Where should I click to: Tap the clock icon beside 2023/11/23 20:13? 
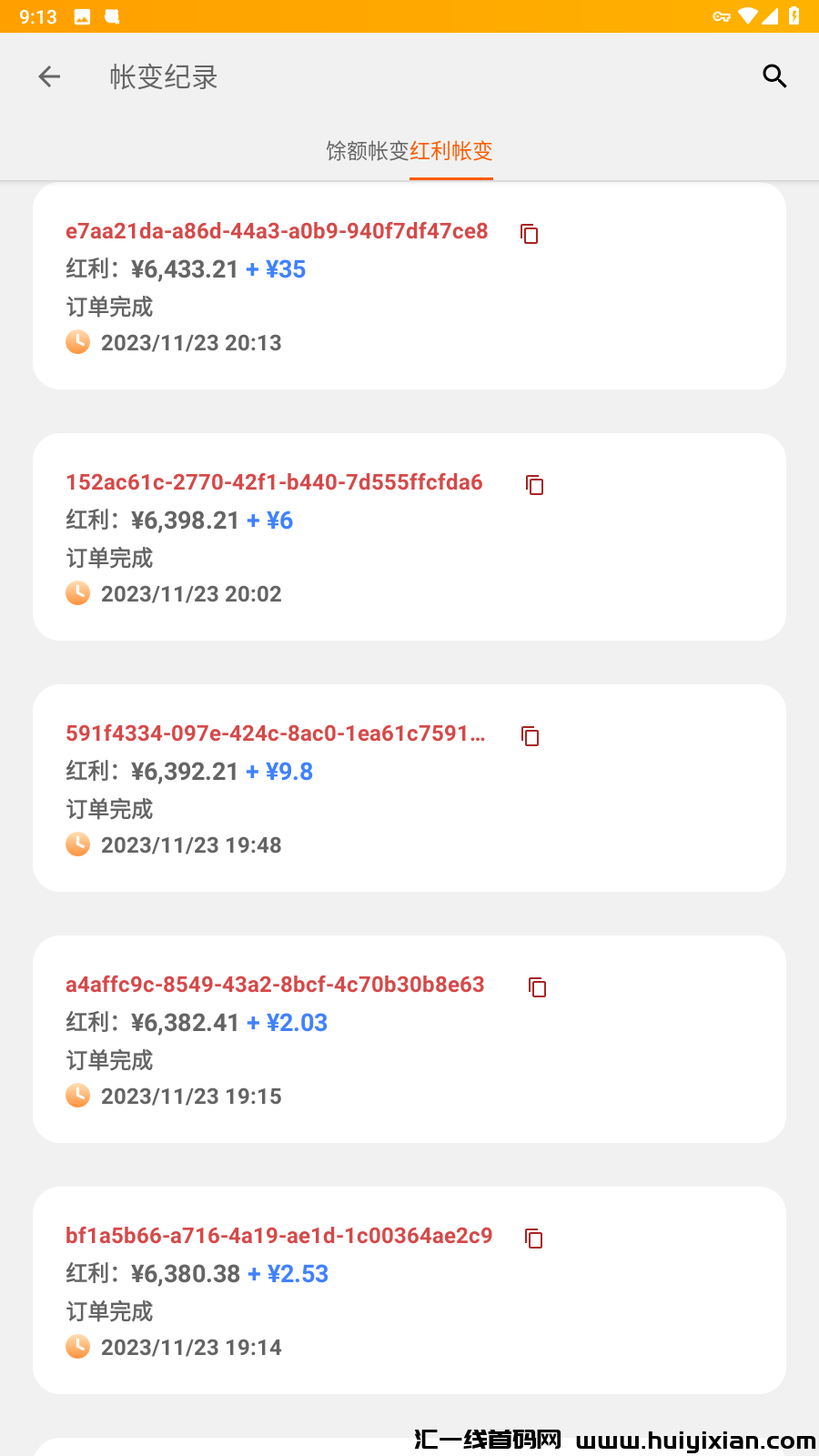[78, 343]
